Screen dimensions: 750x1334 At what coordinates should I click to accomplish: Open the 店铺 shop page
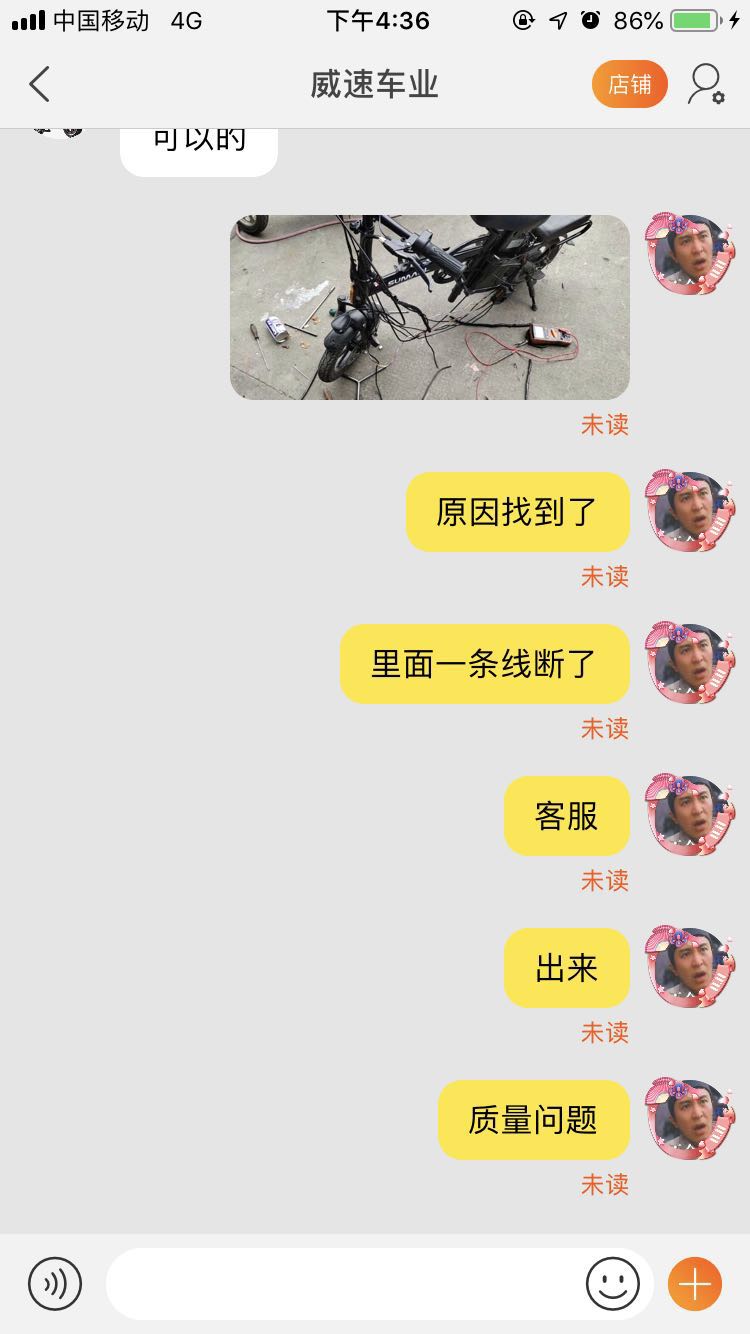(629, 85)
